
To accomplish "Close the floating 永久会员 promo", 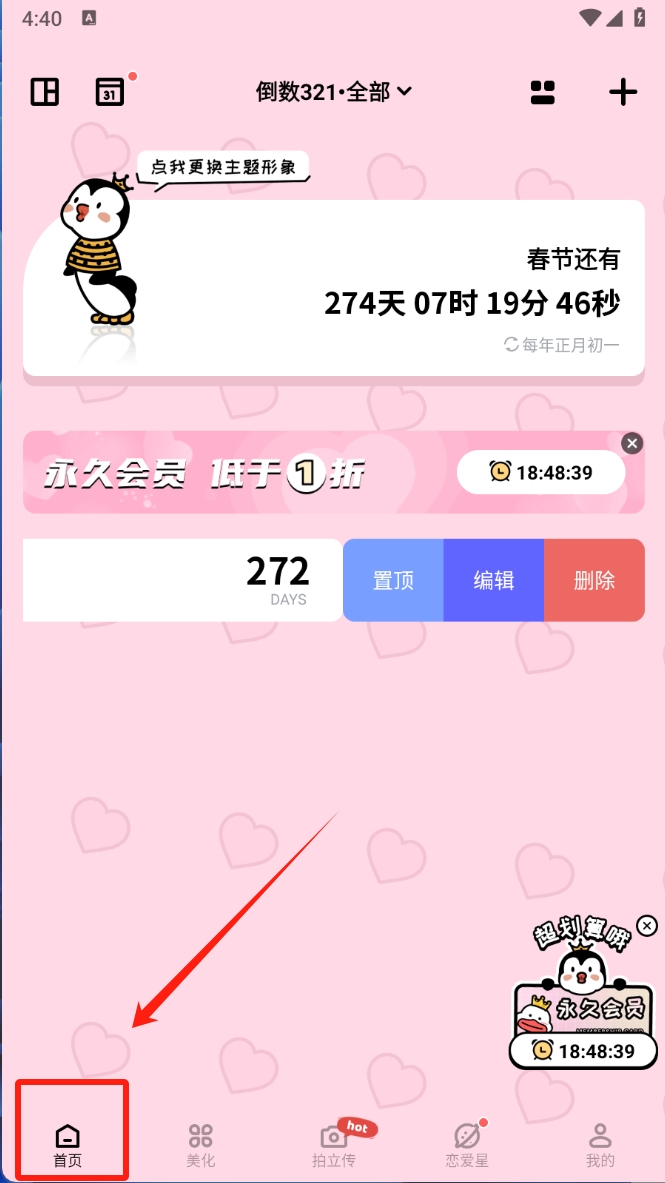I will (647, 925).
